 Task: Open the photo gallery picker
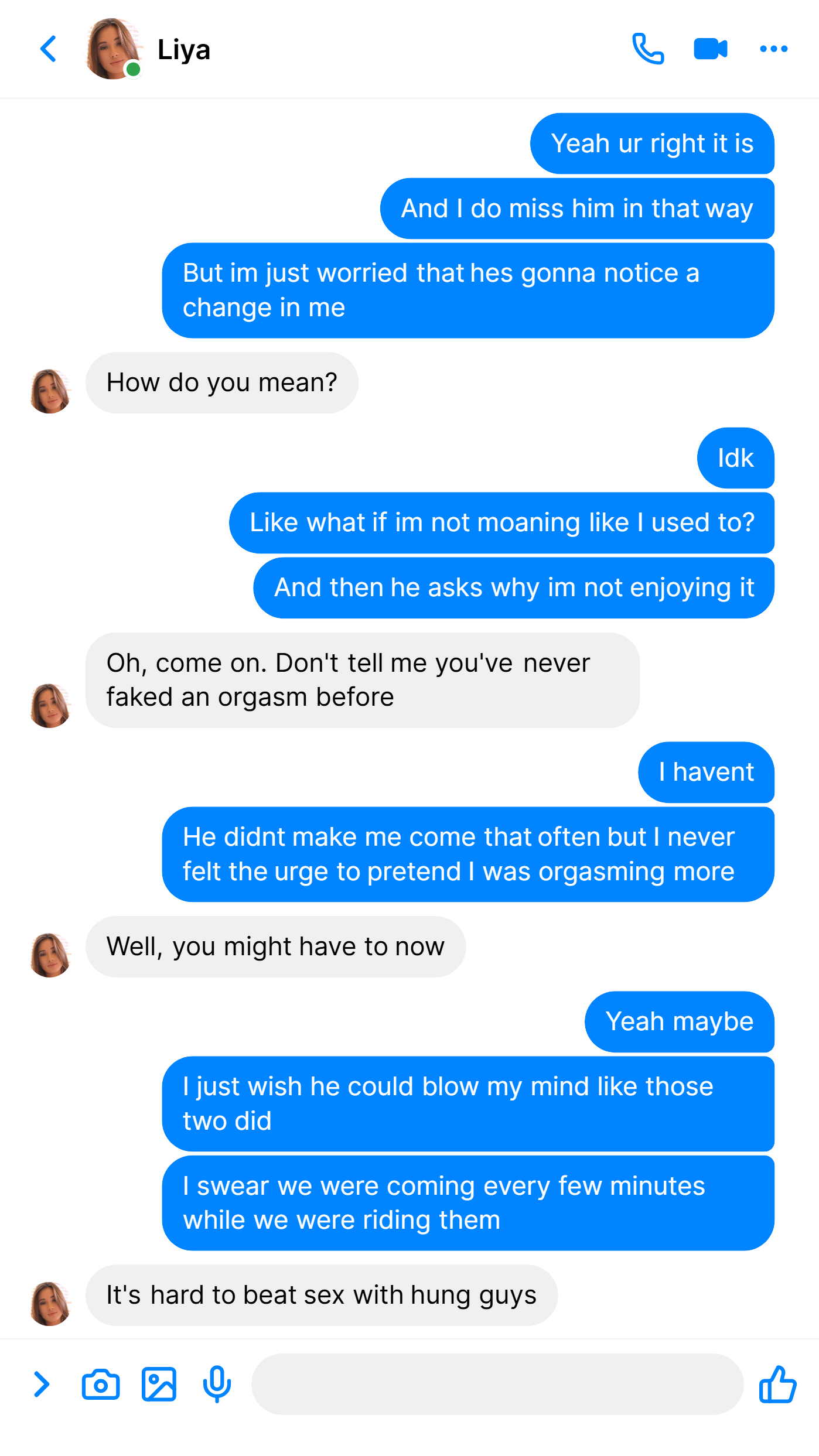tap(159, 1384)
